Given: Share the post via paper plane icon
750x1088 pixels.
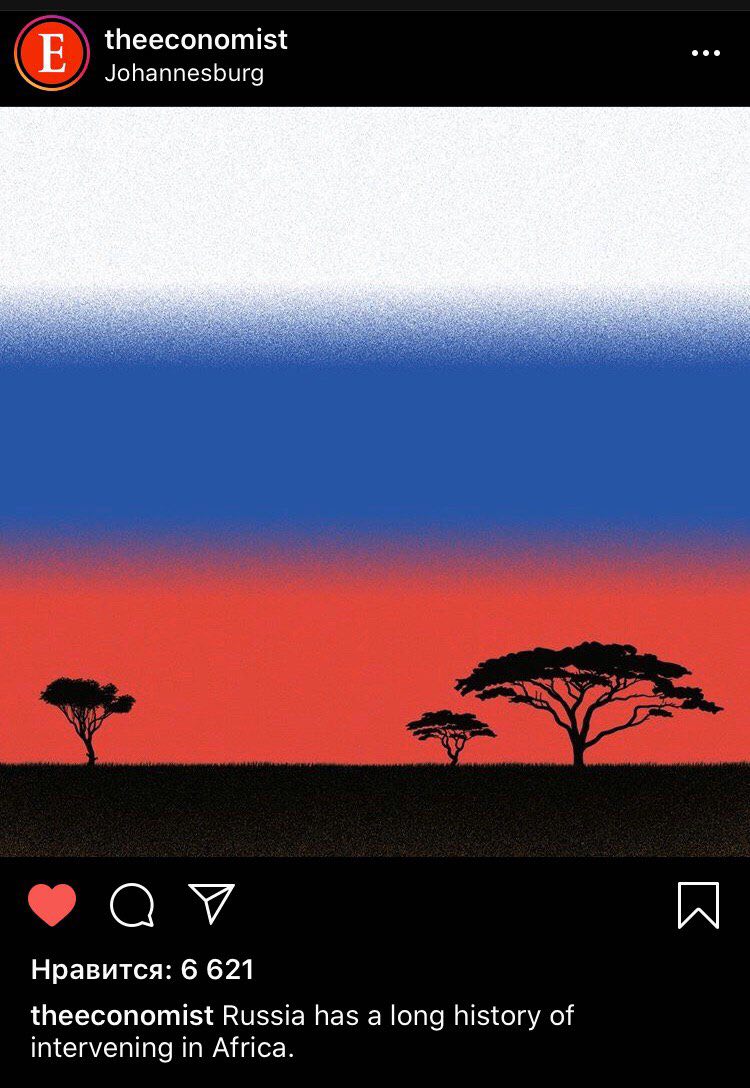Looking at the screenshot, I should pos(211,904).
